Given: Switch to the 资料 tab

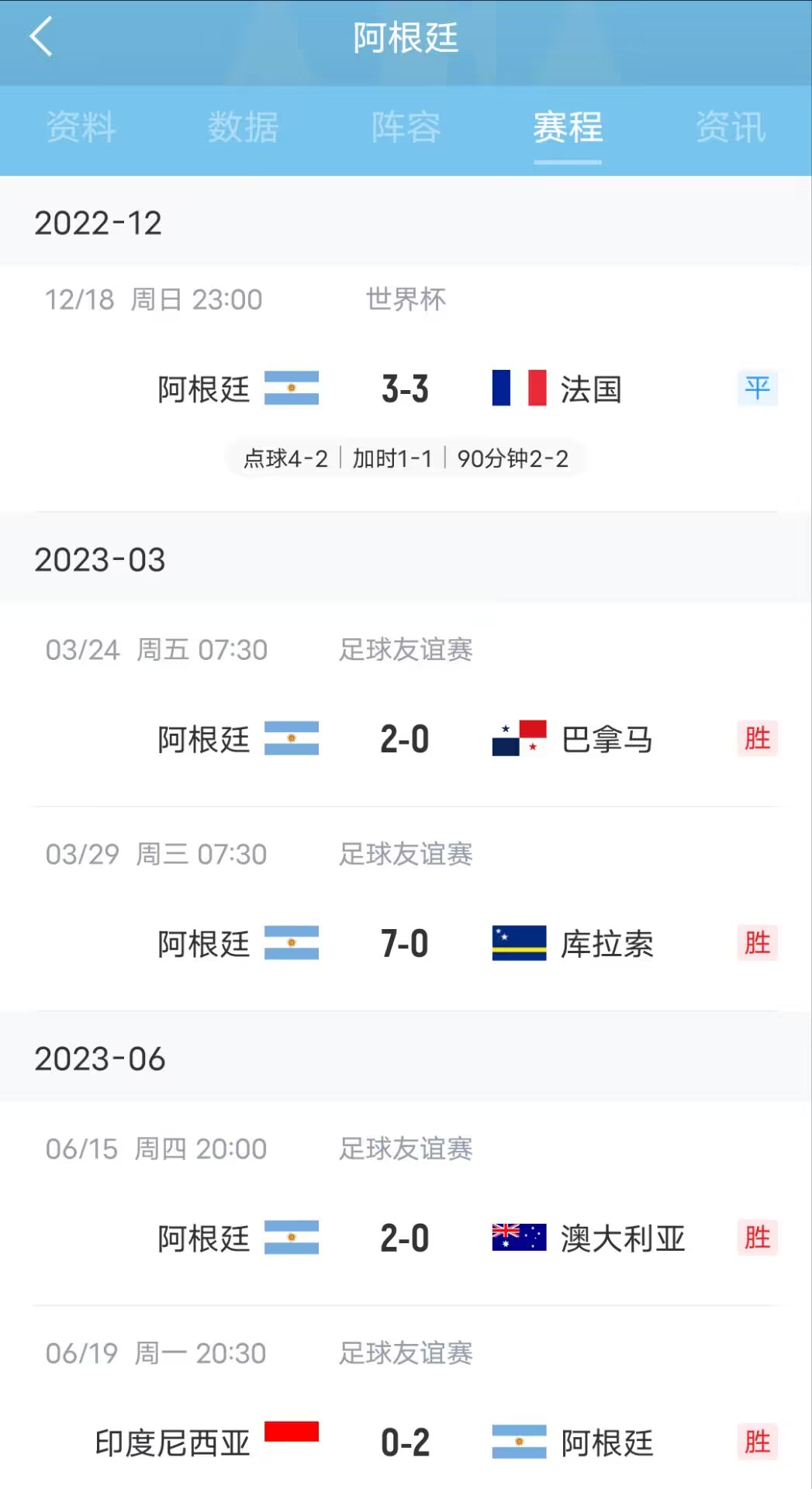Looking at the screenshot, I should click(81, 127).
